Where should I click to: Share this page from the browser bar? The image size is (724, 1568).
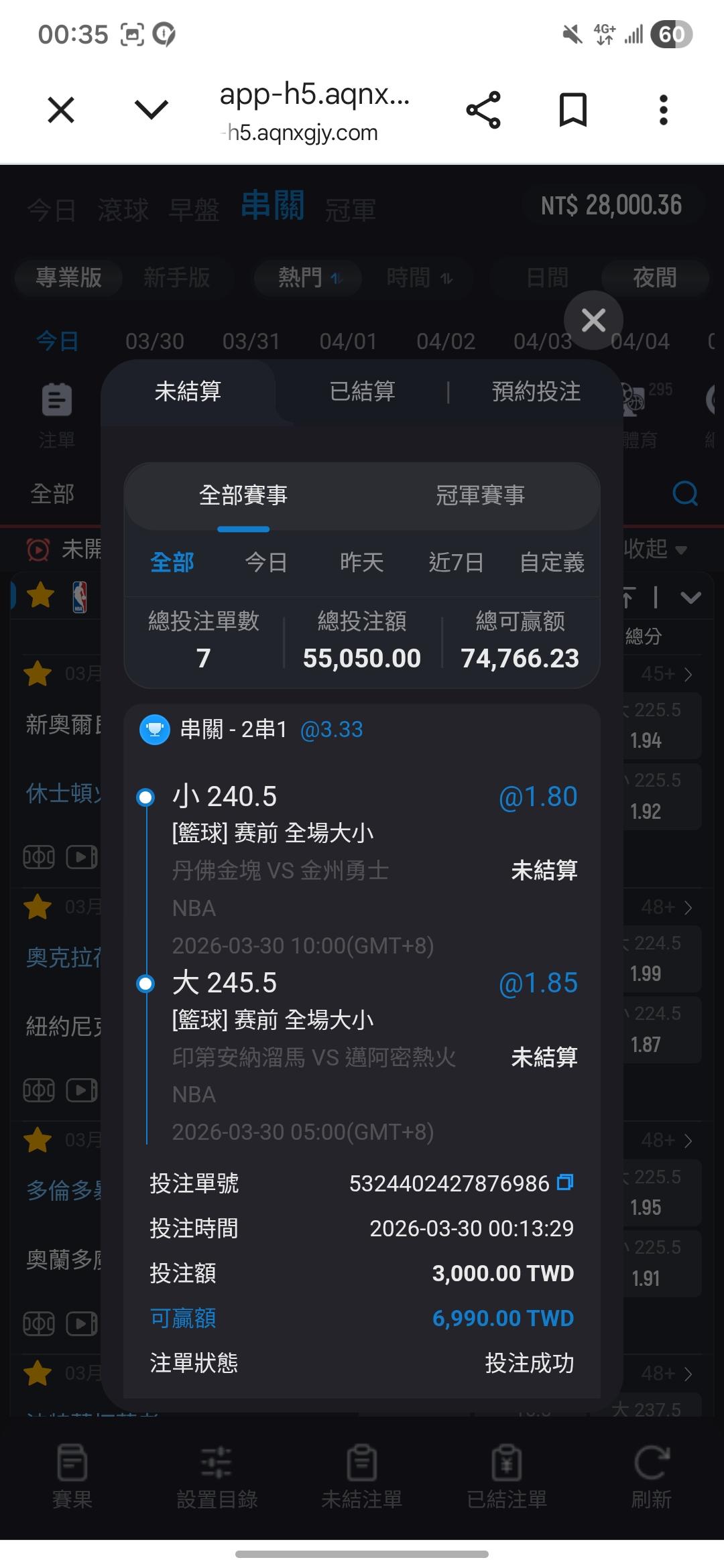click(x=483, y=110)
